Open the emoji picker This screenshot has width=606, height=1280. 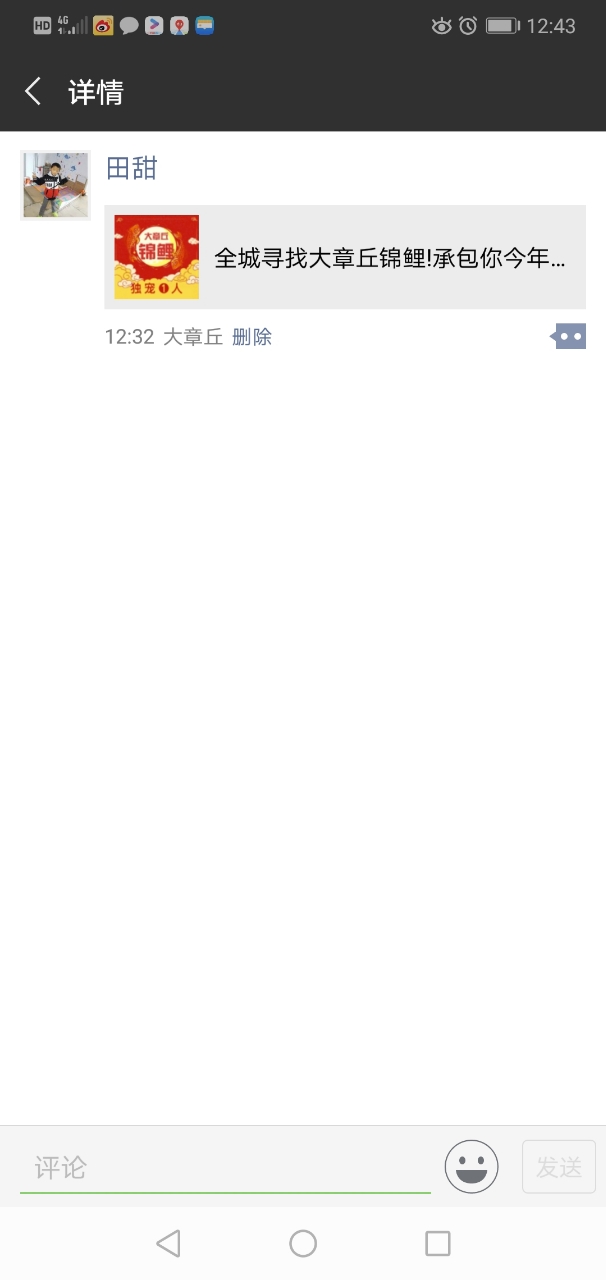tap(471, 1167)
